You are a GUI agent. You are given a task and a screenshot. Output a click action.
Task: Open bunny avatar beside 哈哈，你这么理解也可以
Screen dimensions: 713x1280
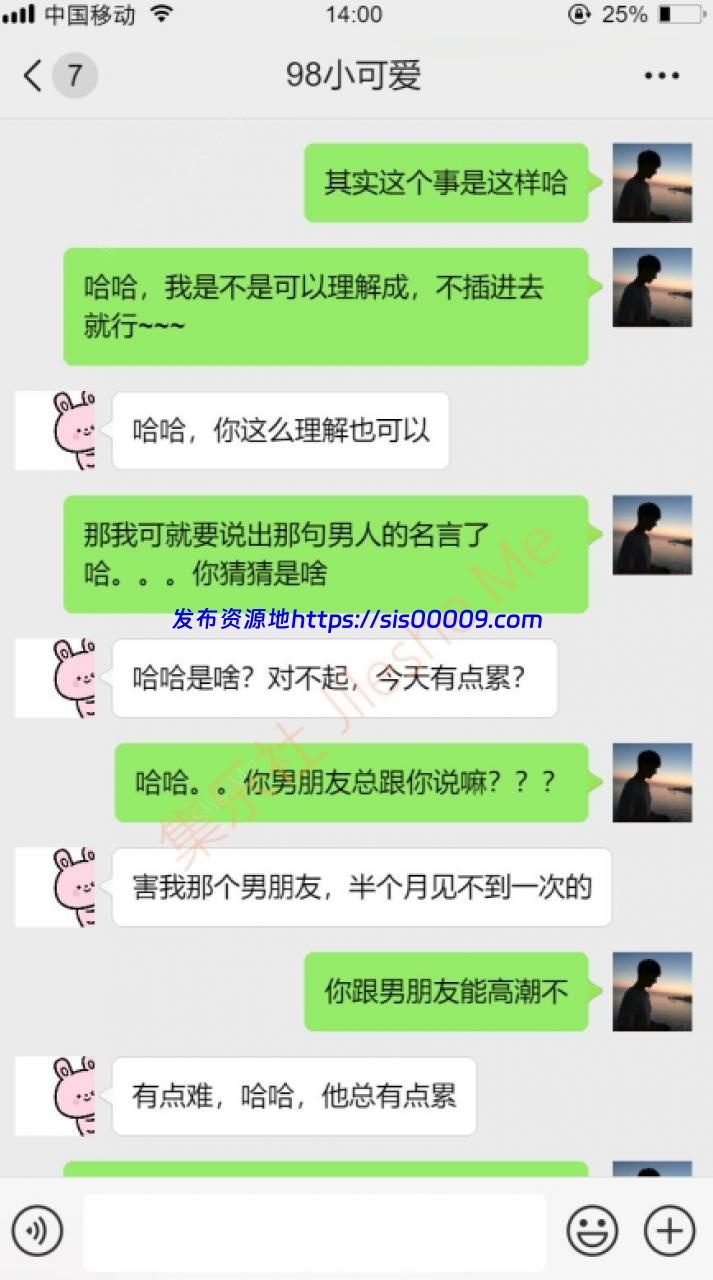point(55,430)
